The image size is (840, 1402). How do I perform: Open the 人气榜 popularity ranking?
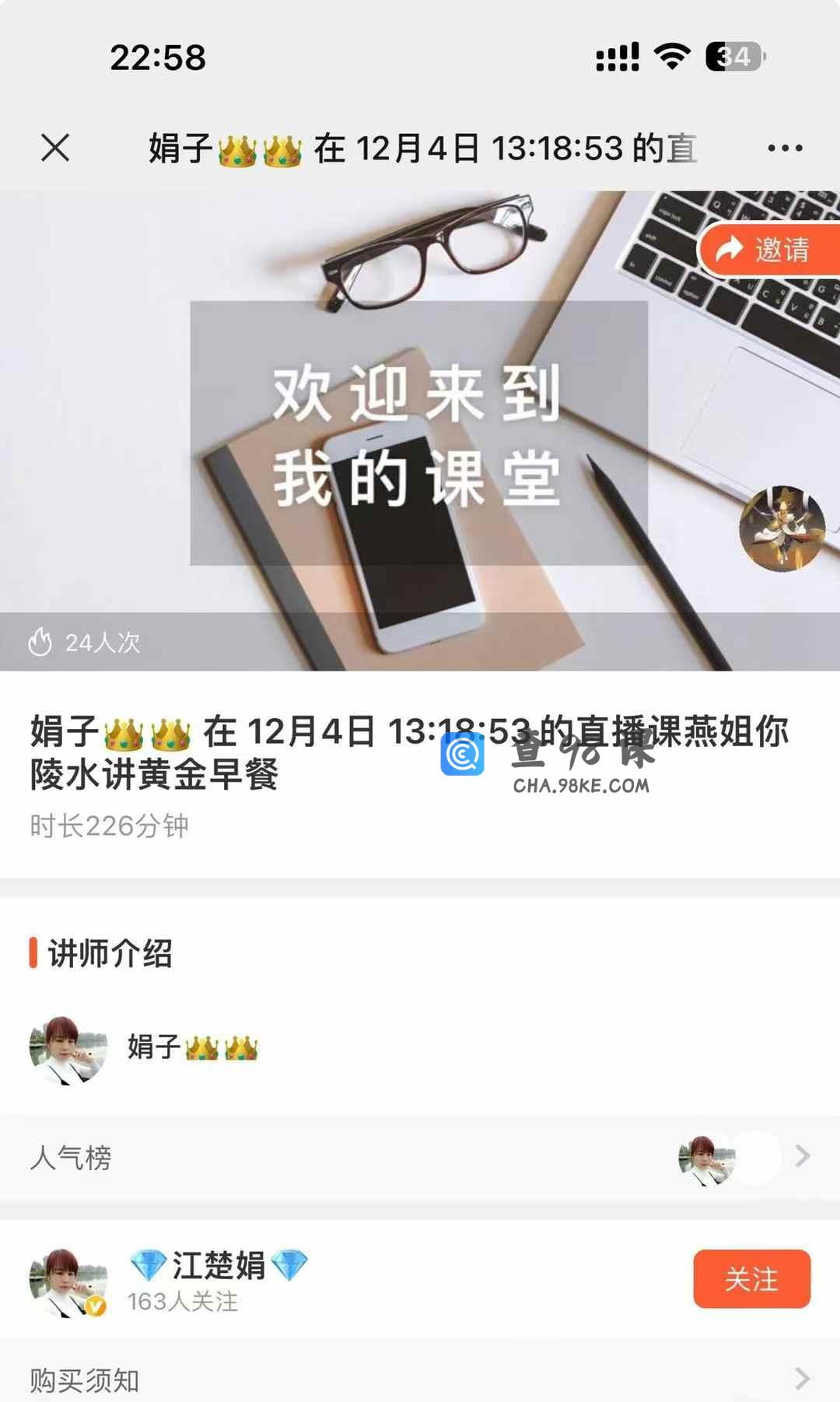coord(420,1158)
